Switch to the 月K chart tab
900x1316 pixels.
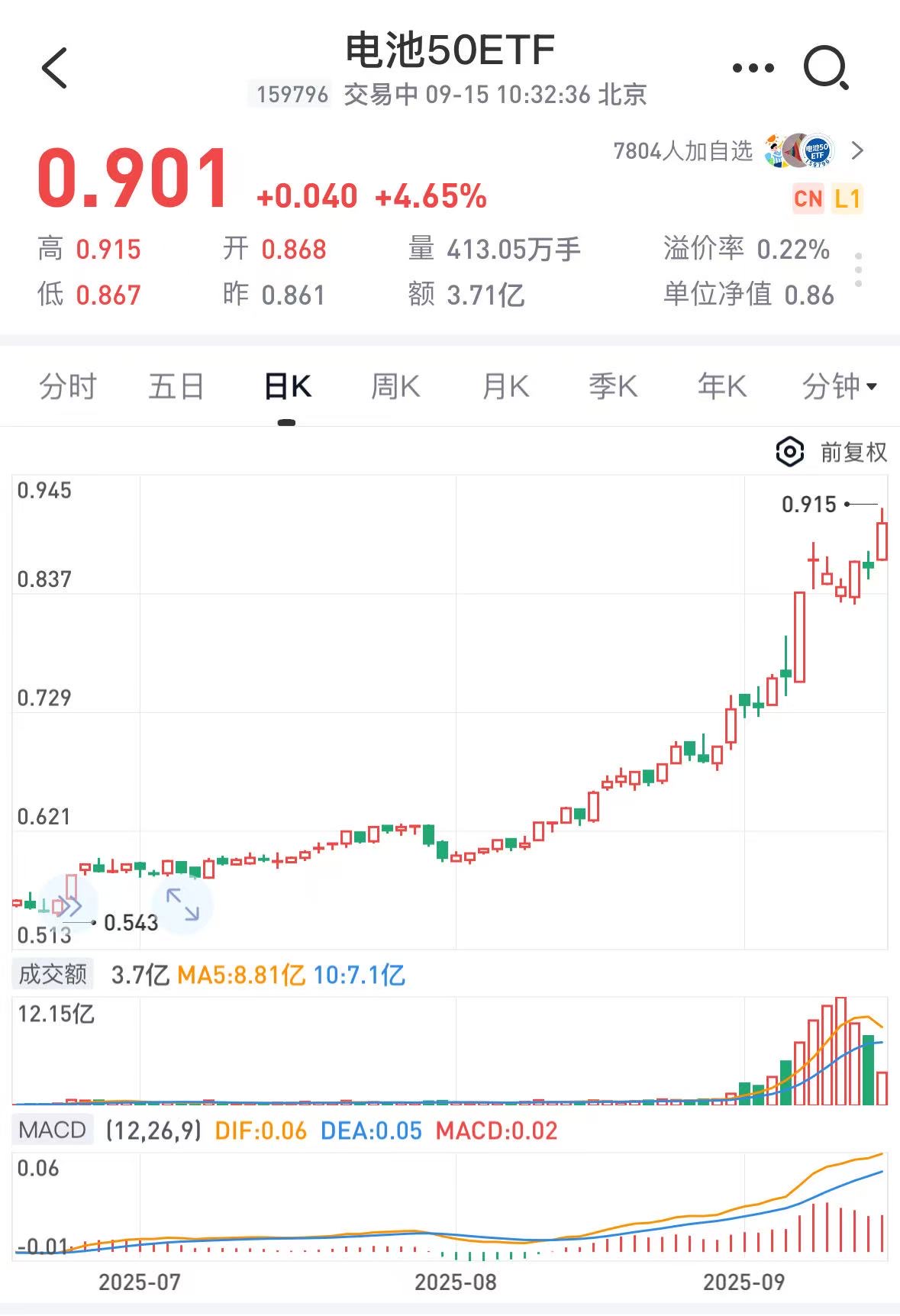click(x=505, y=386)
